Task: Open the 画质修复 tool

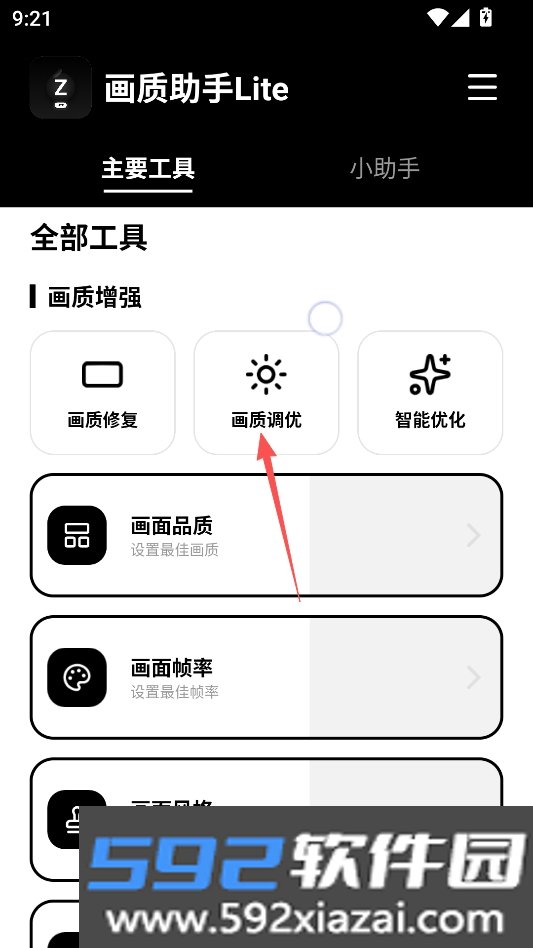Action: pyautogui.click(x=103, y=392)
